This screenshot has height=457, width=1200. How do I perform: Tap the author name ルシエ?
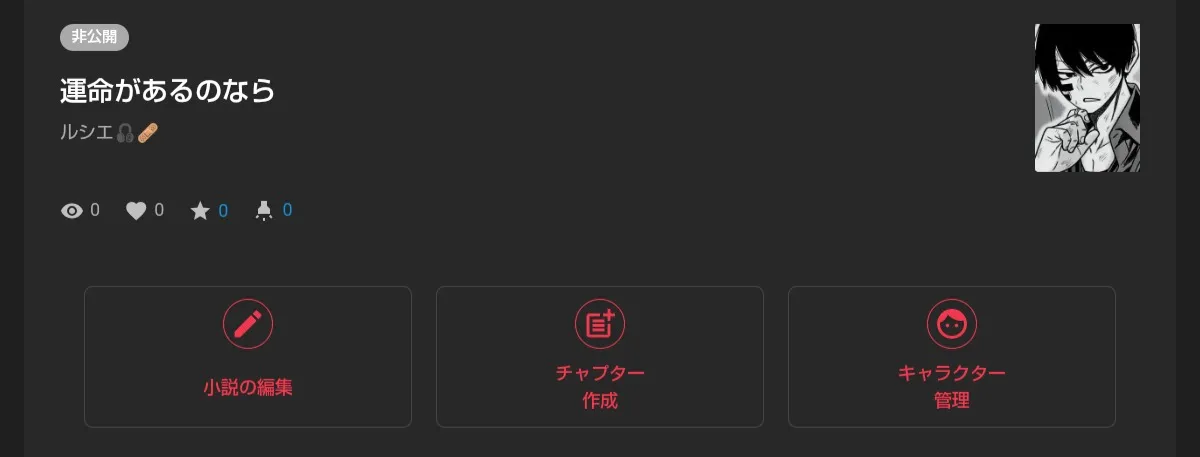(109, 132)
